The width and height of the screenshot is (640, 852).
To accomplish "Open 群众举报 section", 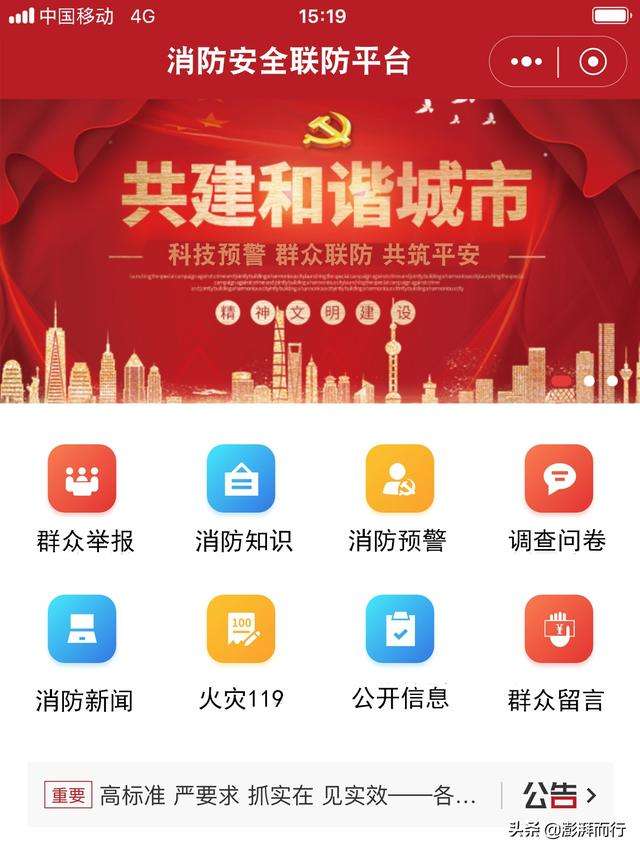I will (82, 479).
